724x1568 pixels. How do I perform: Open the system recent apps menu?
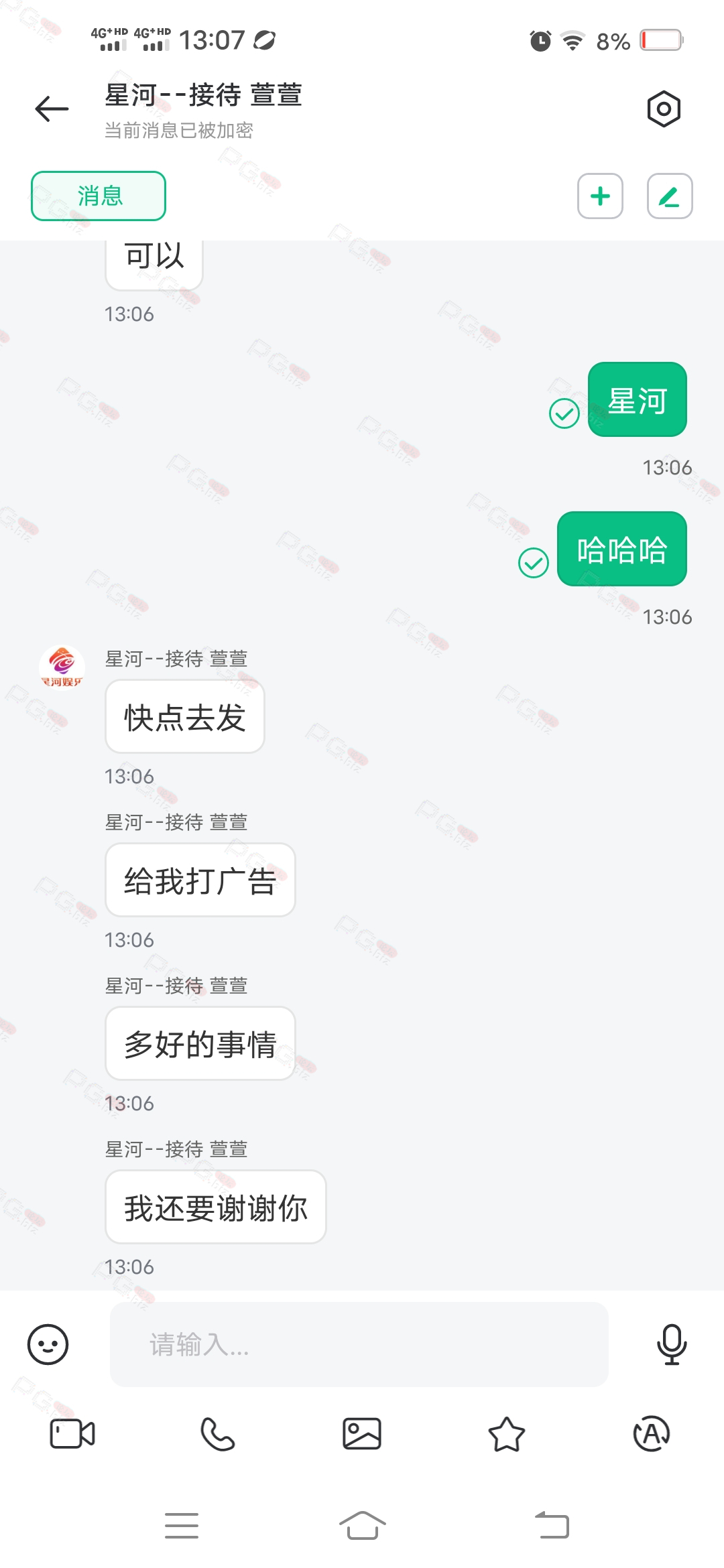pos(182,1525)
